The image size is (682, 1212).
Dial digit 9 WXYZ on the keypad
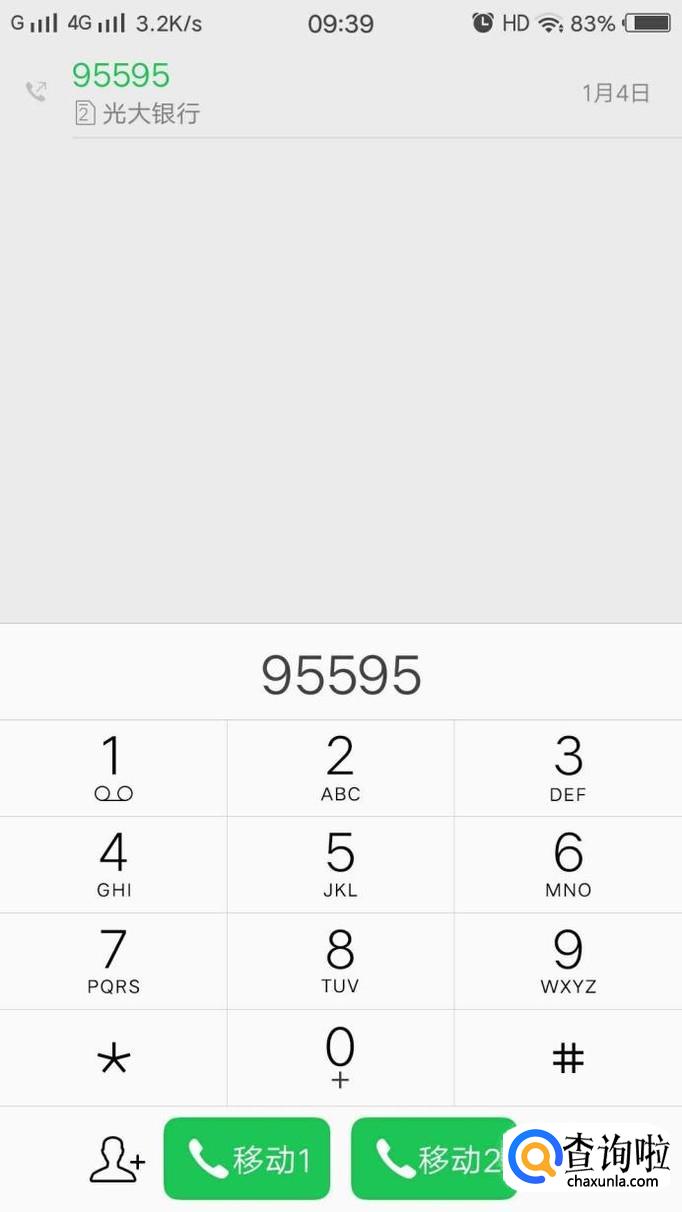[568, 960]
